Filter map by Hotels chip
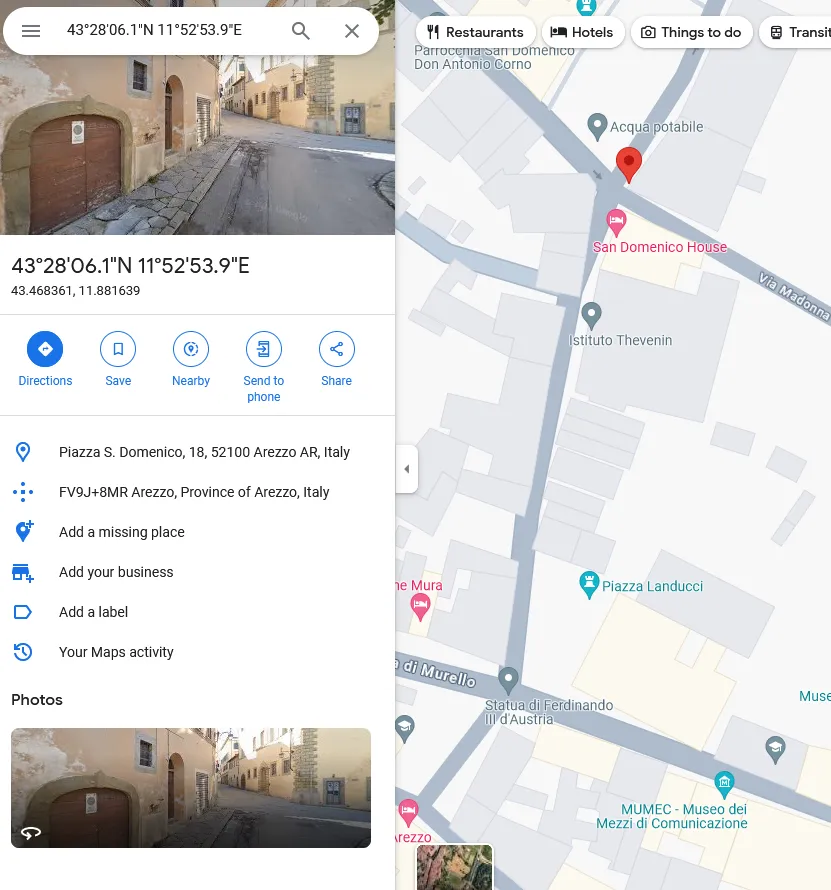831x890 pixels. (x=583, y=32)
